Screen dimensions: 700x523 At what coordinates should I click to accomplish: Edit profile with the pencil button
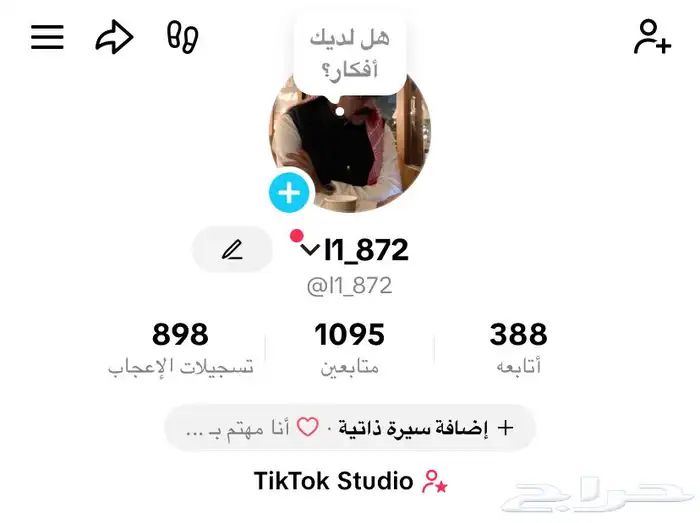[232, 250]
